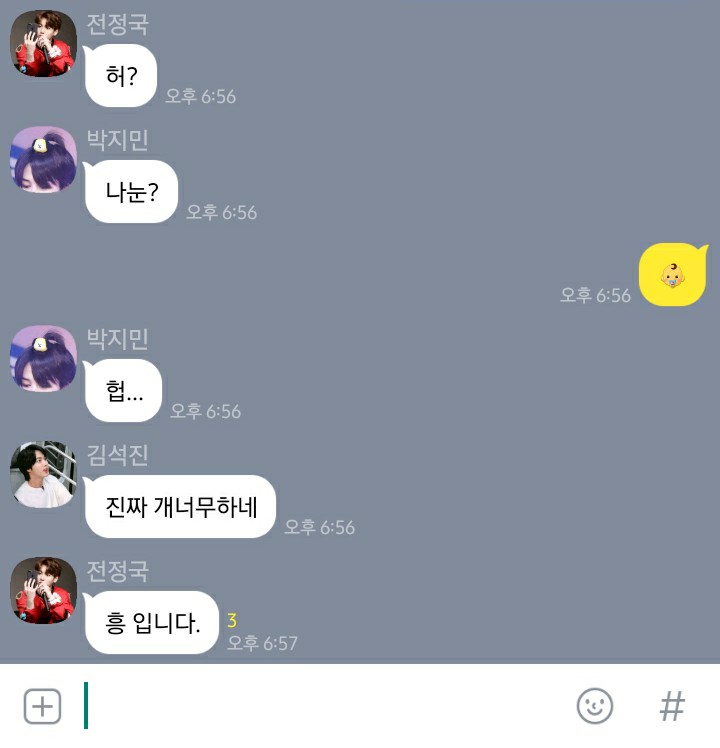Open 전정국's bottom profile picture
This screenshot has width=720, height=748.
click(x=42, y=592)
